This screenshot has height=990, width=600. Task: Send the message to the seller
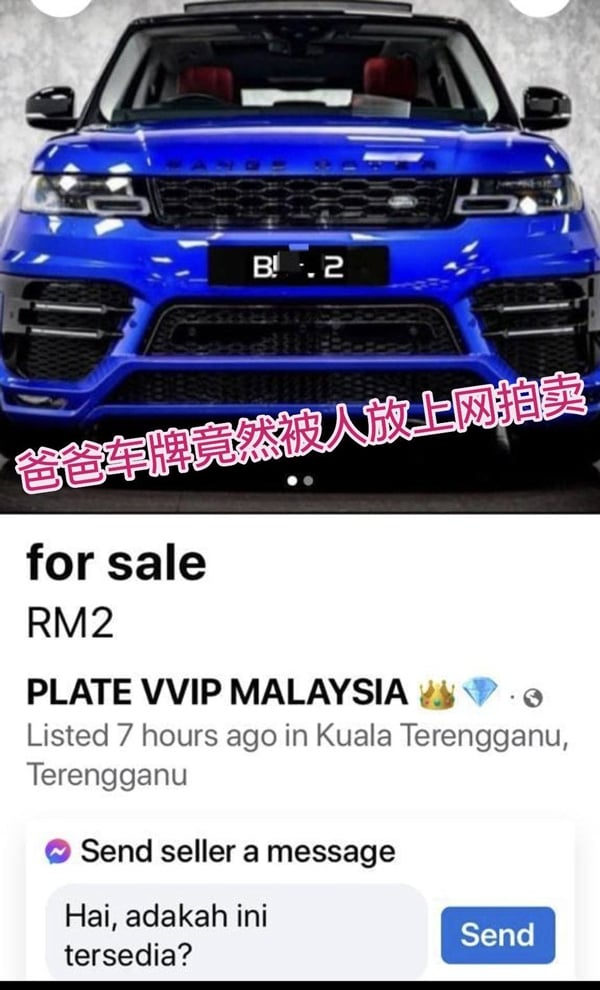497,934
